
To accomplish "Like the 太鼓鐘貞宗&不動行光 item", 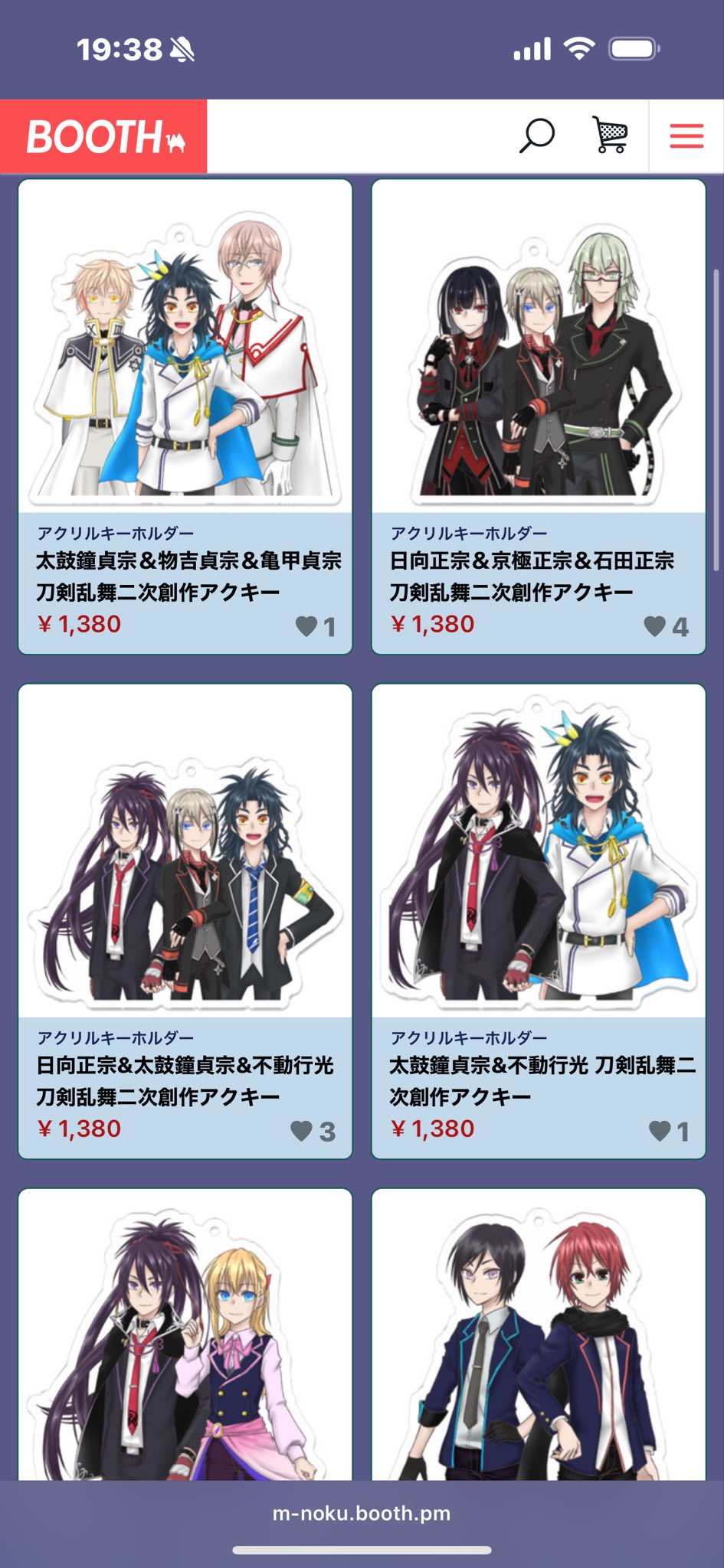I will [660, 1131].
